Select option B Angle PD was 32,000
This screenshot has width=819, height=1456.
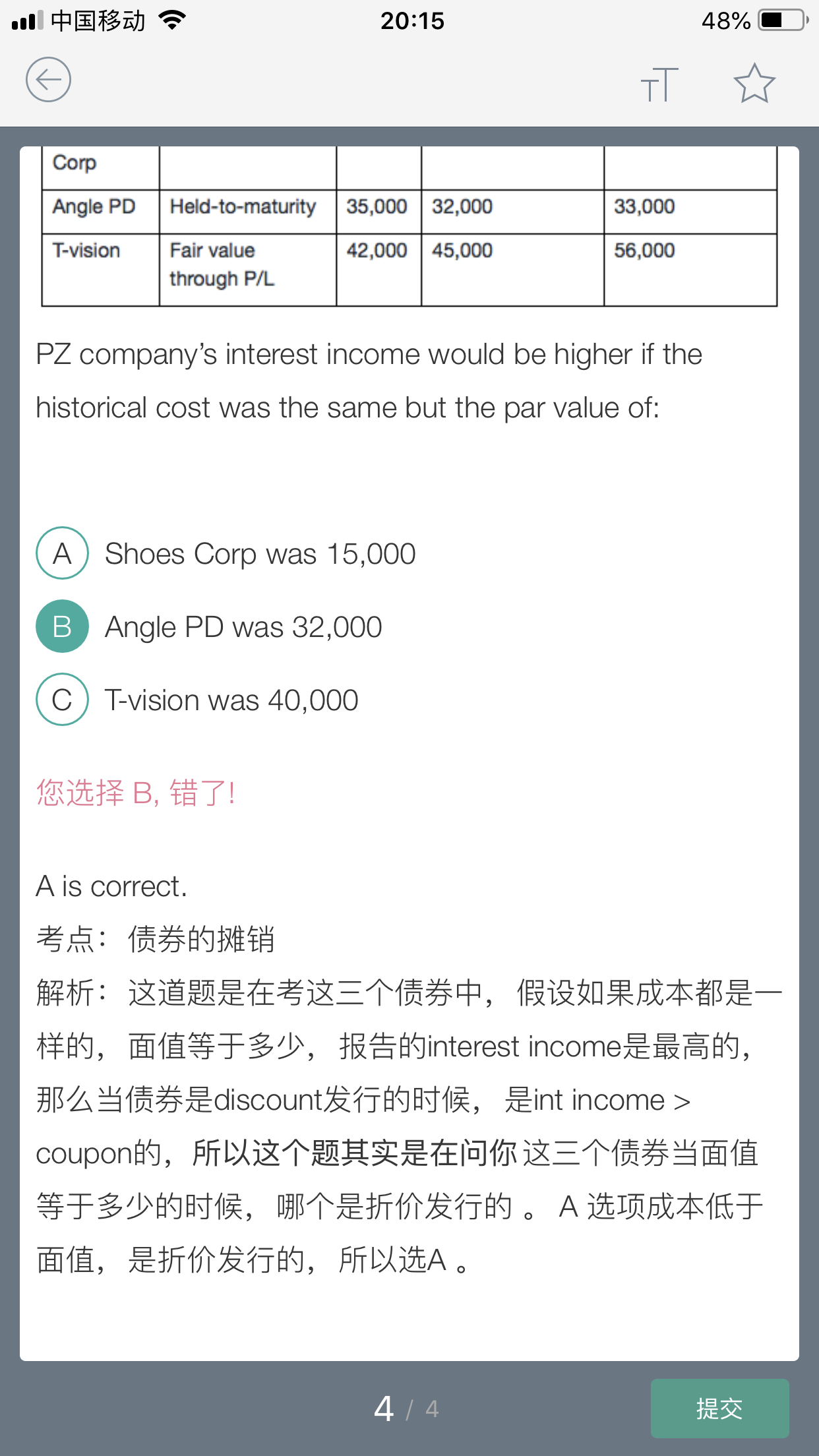(209, 626)
